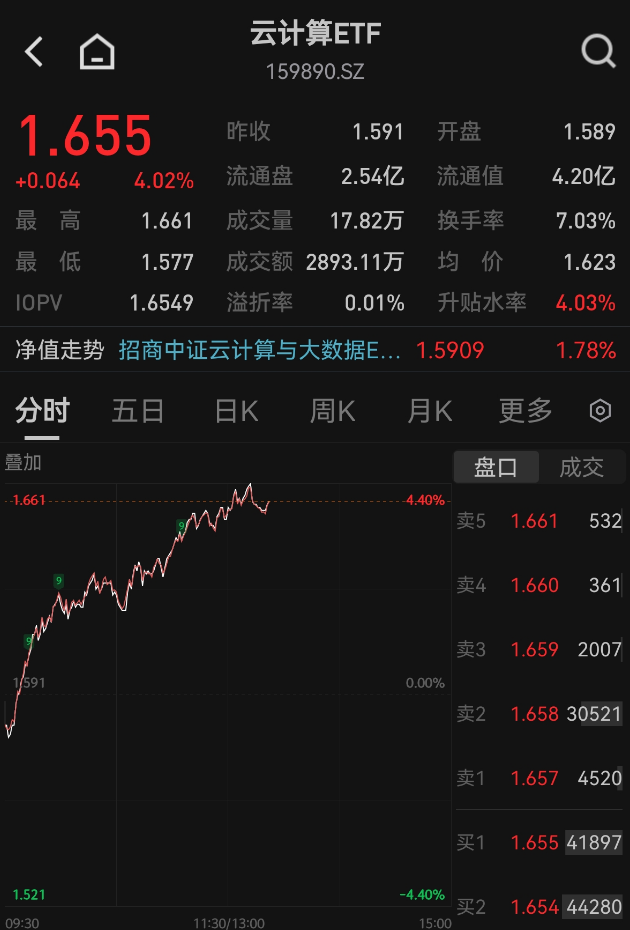This screenshot has height=930, width=630.
Task: View the 月K chart
Action: coord(430,411)
